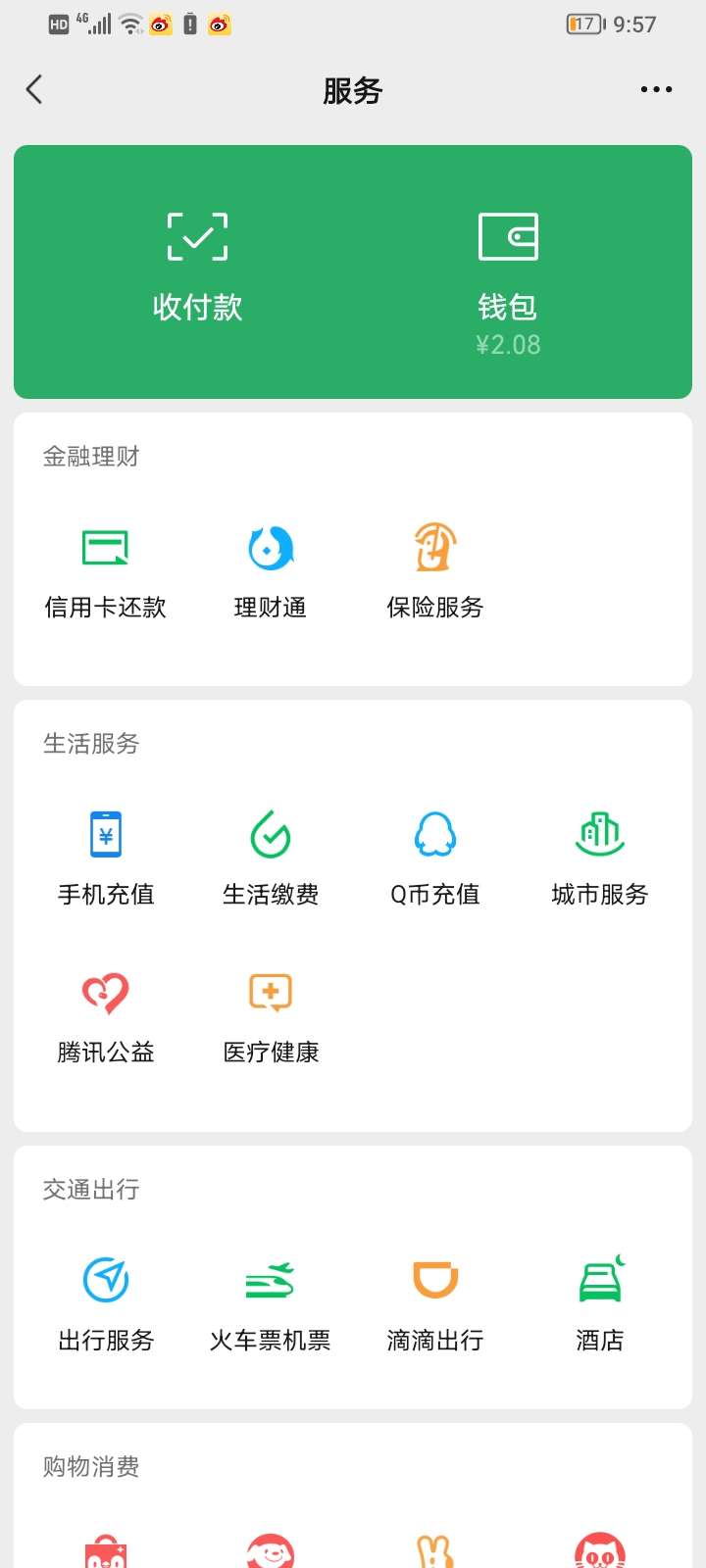706x1568 pixels.
Task: Open 腾讯公益 charity
Action: pos(106,1017)
